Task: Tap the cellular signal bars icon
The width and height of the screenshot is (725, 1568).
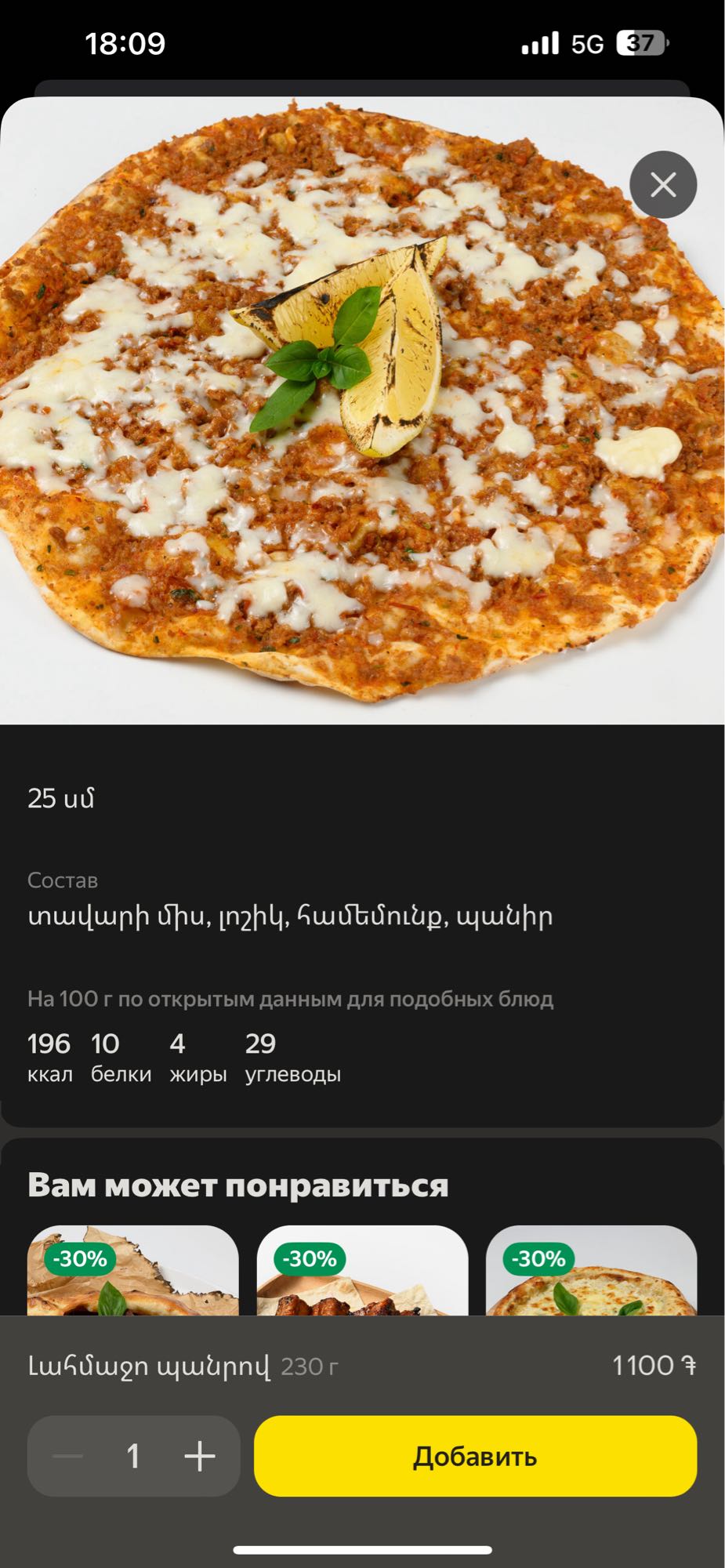Action: [x=538, y=45]
